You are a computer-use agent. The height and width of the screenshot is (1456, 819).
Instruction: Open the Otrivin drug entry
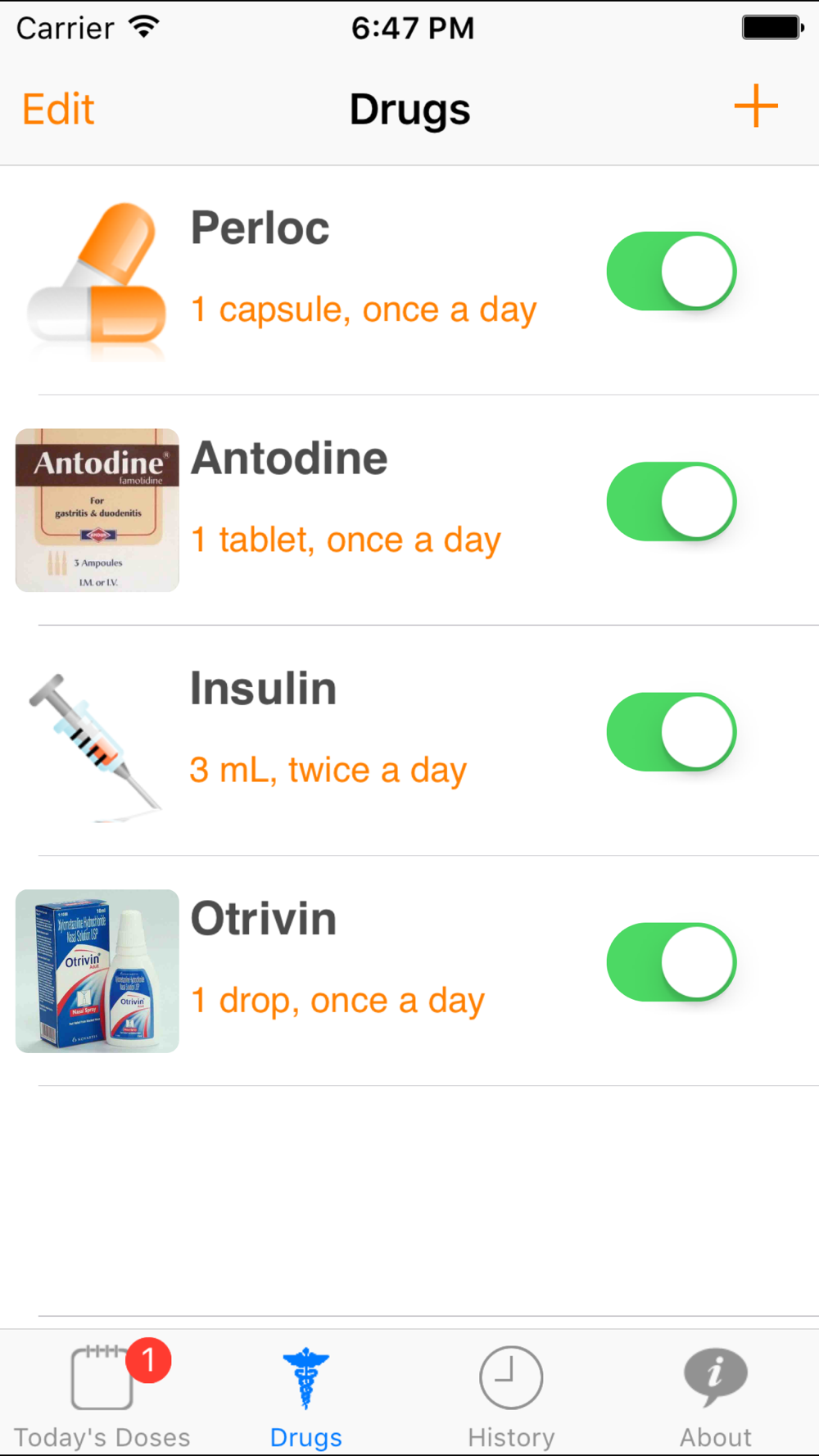[x=409, y=971]
